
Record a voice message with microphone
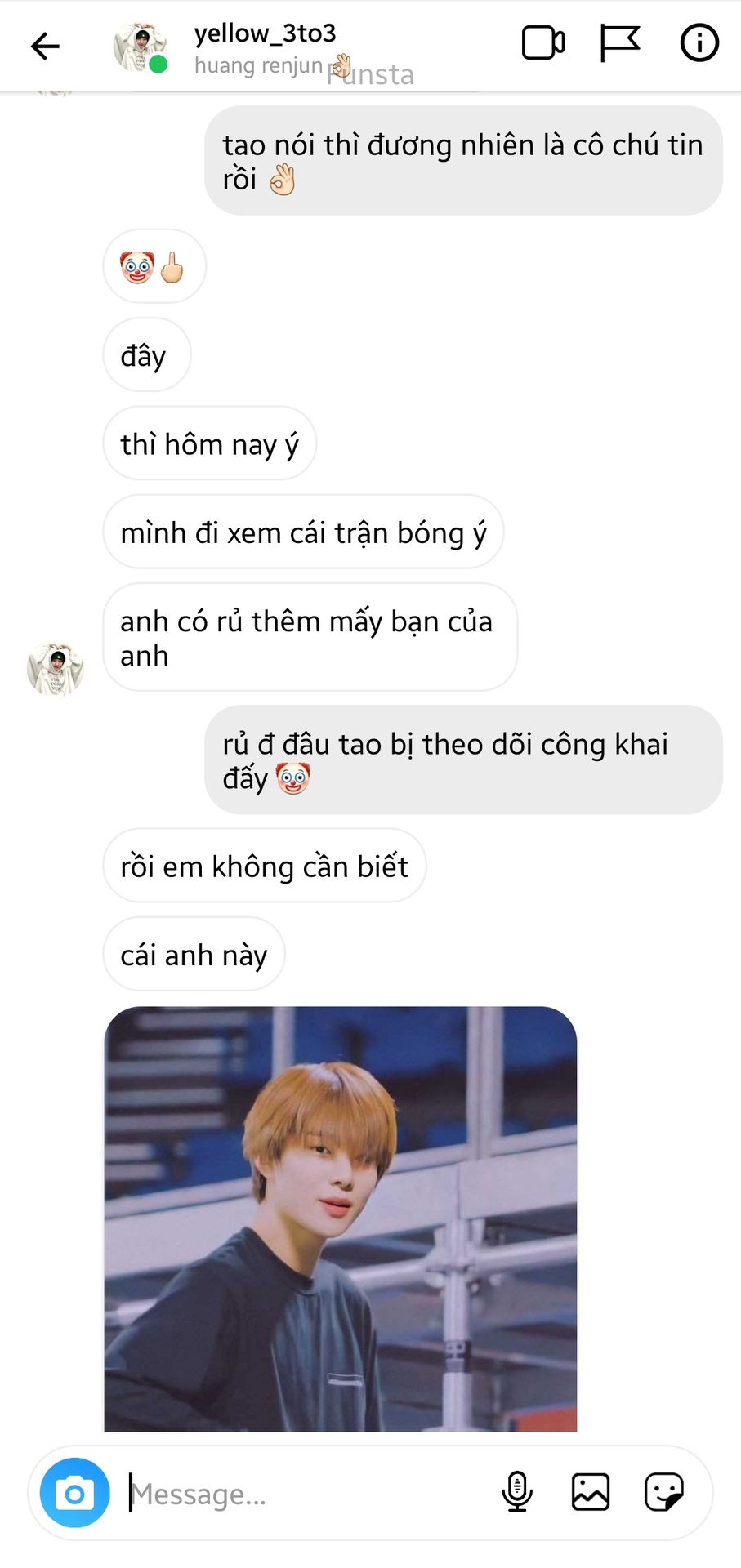[517, 1492]
